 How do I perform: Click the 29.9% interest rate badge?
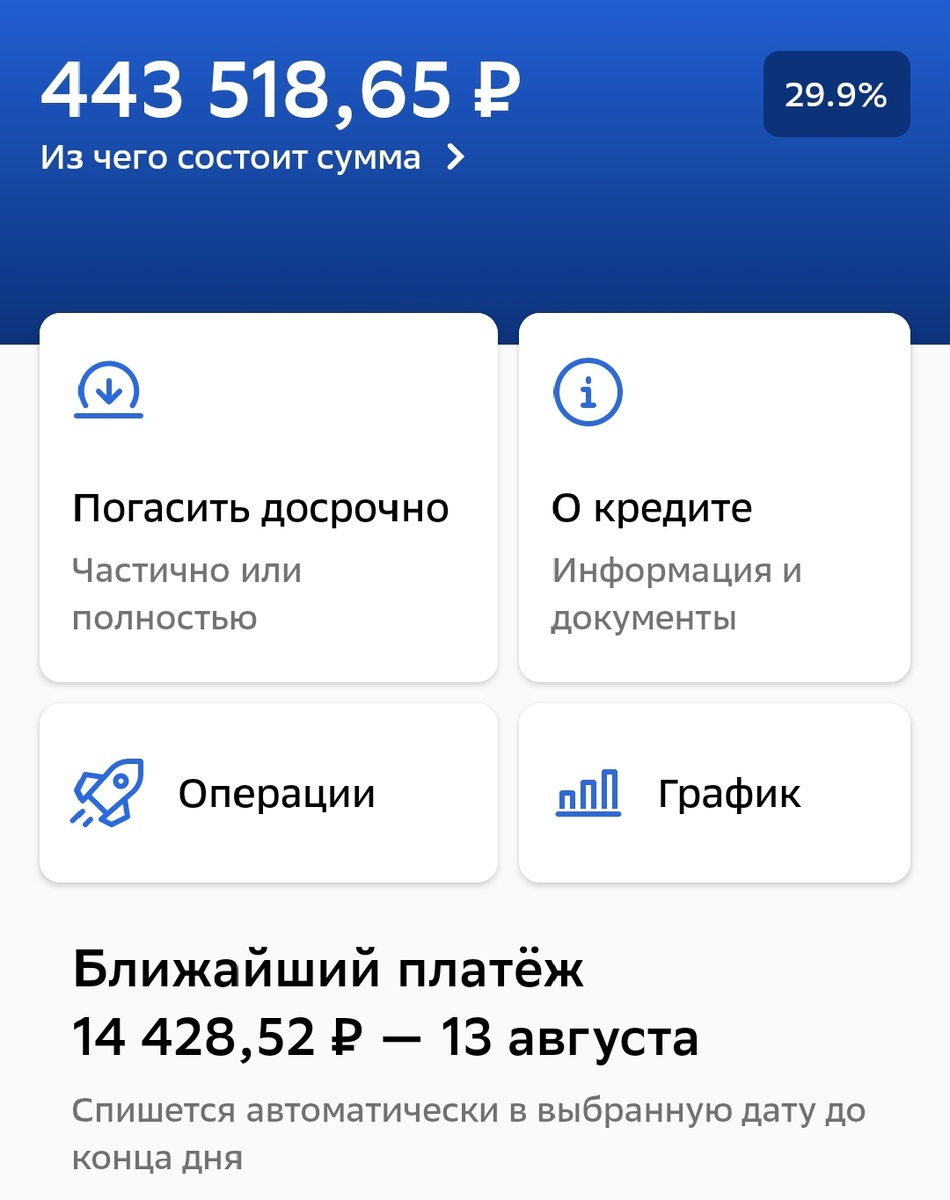(x=836, y=96)
